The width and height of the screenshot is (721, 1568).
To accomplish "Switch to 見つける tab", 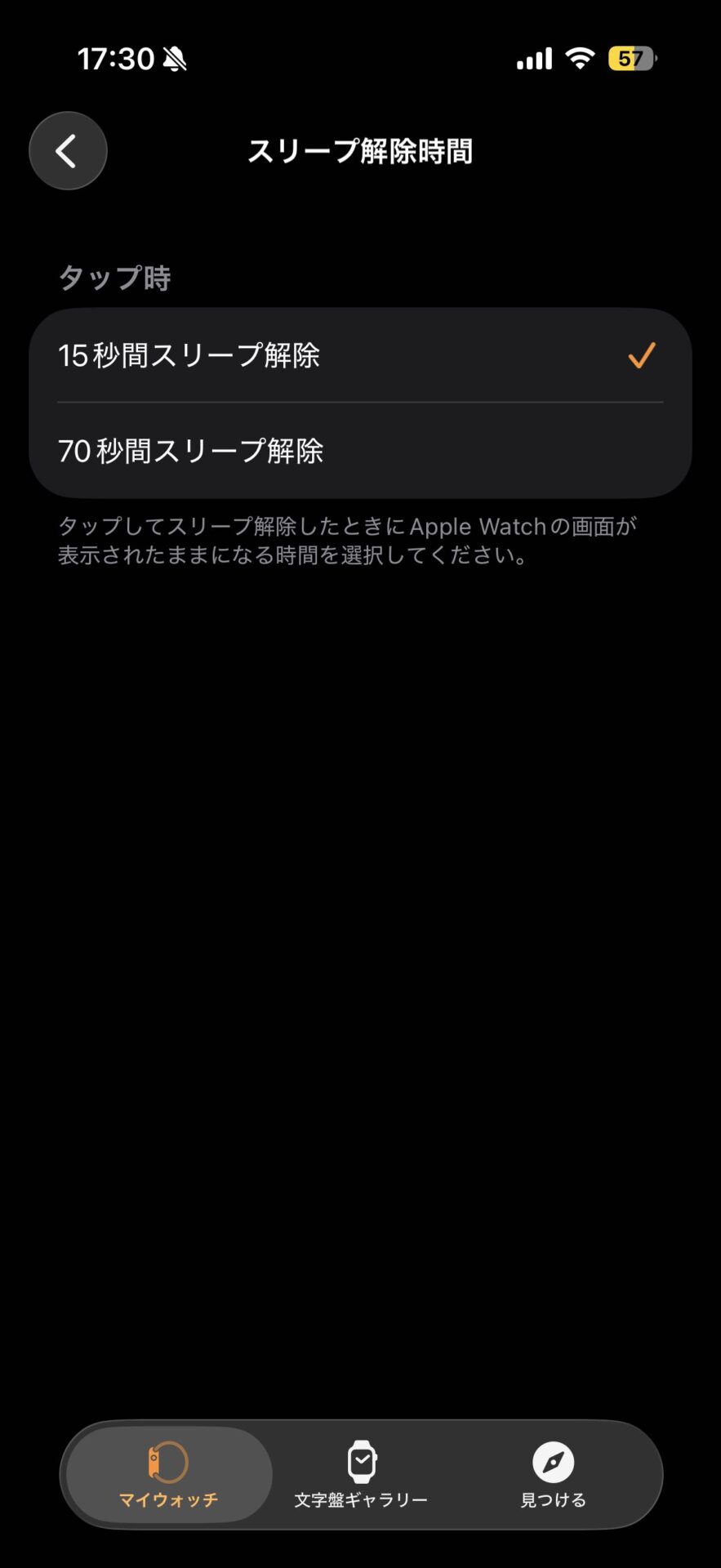I will point(553,1474).
